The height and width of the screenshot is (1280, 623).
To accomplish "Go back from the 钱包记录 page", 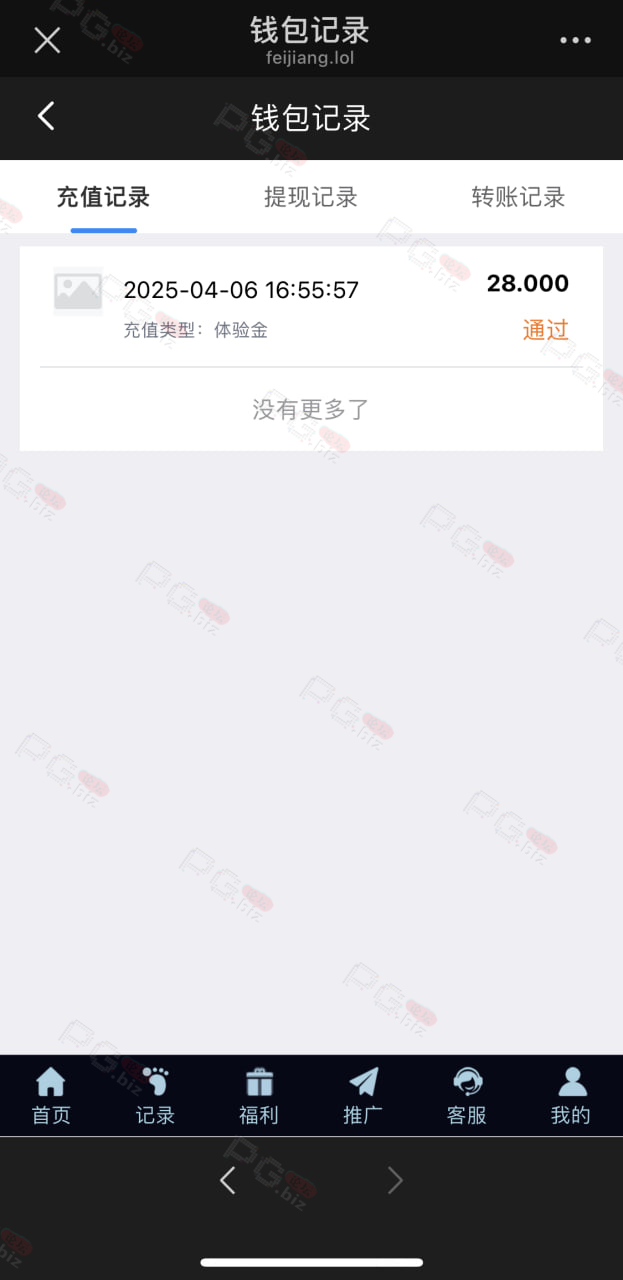I will (x=46, y=116).
